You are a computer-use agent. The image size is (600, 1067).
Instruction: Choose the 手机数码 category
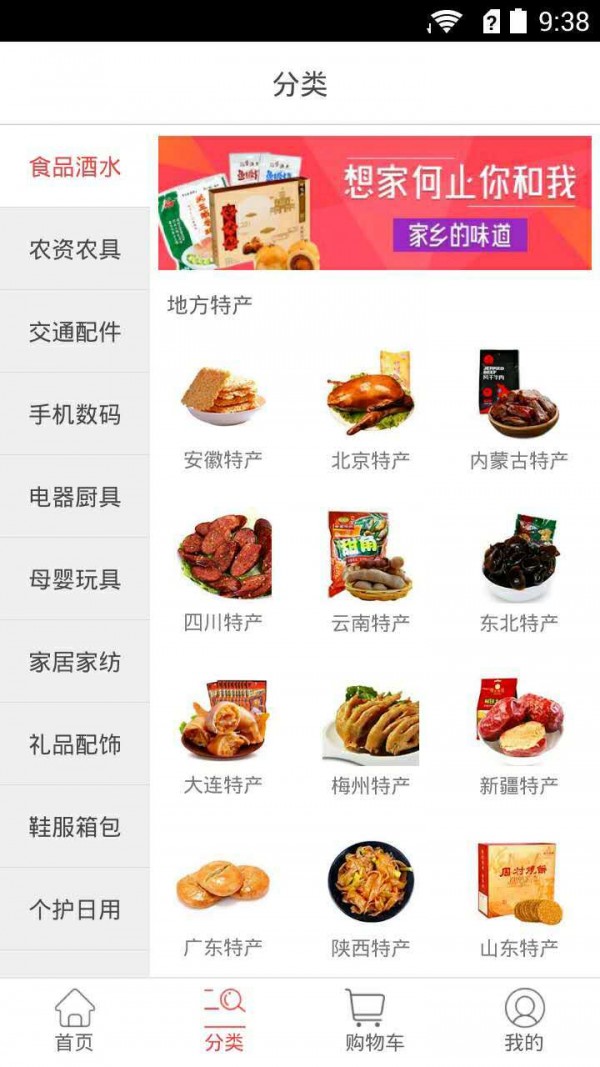click(75, 414)
